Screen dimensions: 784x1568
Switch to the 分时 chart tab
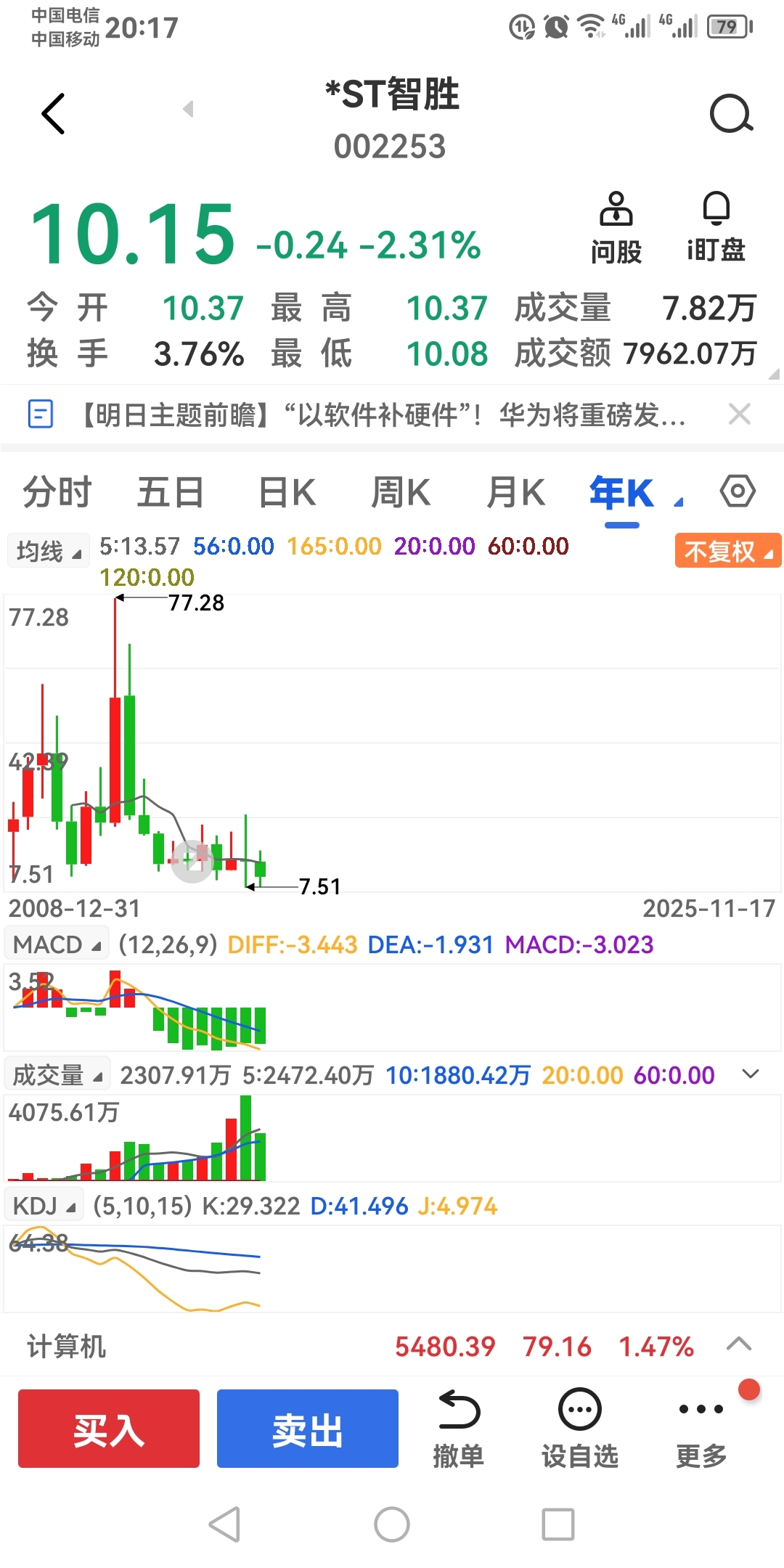(x=57, y=492)
